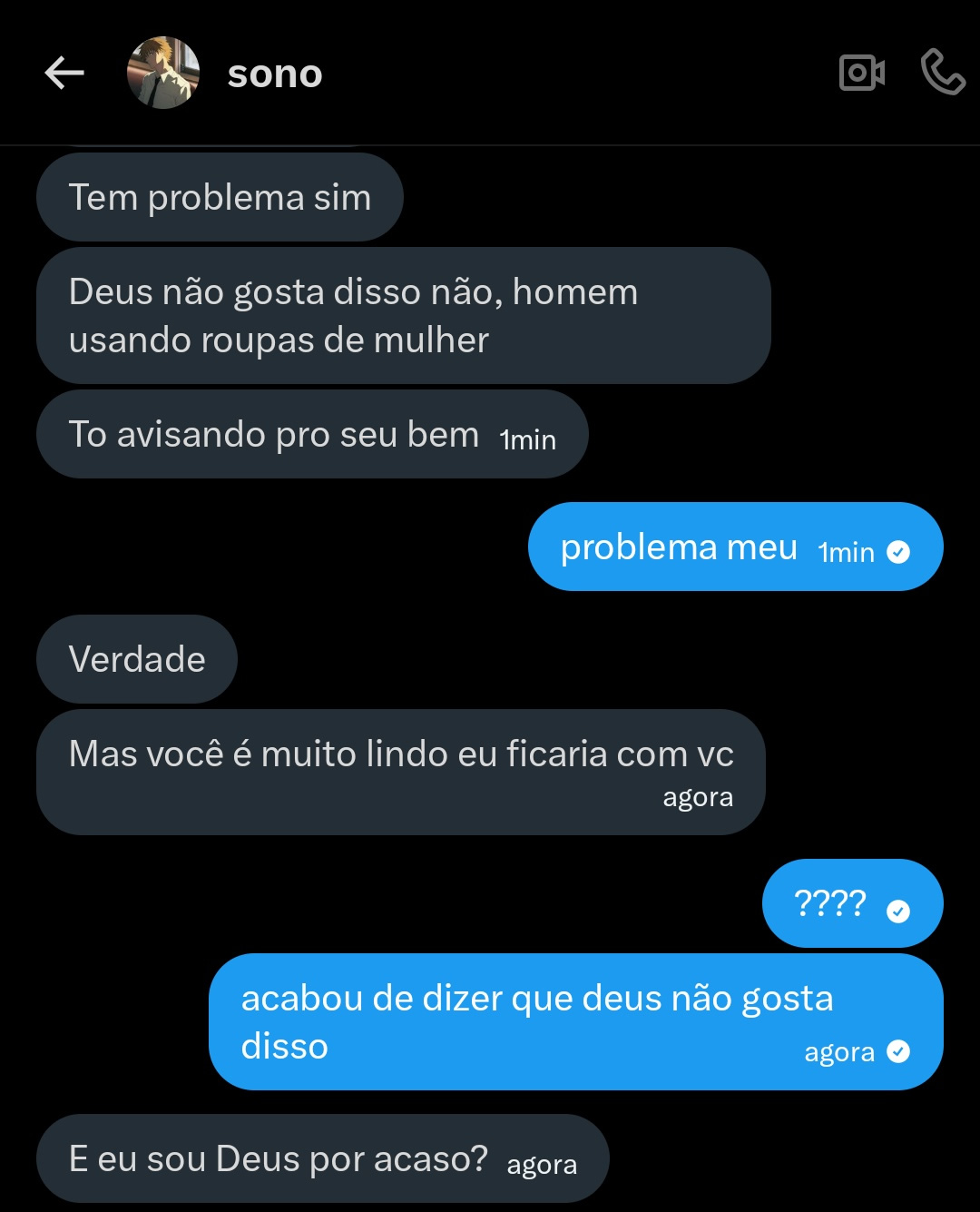
Task: Tap the checkmark on 'acabou de dizer' message
Action: (x=898, y=1051)
